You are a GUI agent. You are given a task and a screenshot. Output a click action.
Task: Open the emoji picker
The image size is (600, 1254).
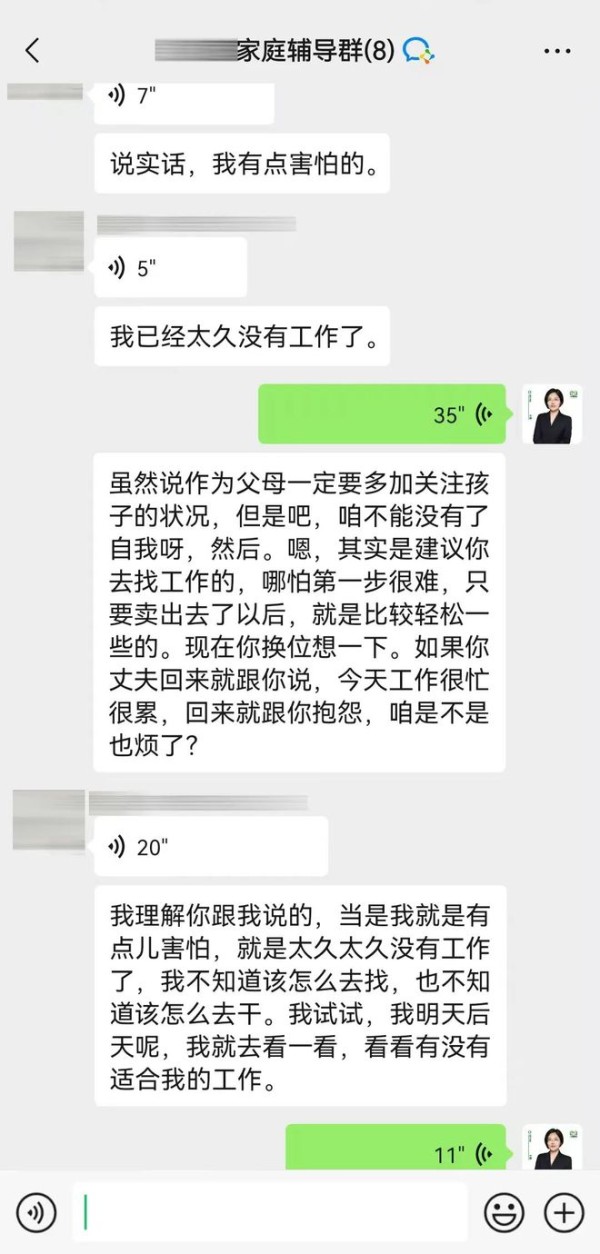pos(504,1213)
